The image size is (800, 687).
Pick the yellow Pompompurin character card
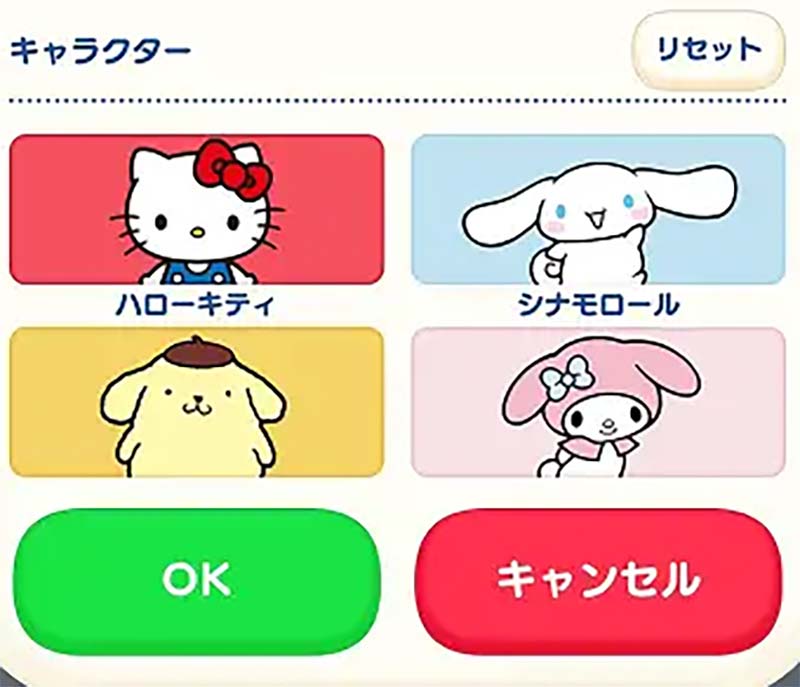tap(197, 402)
